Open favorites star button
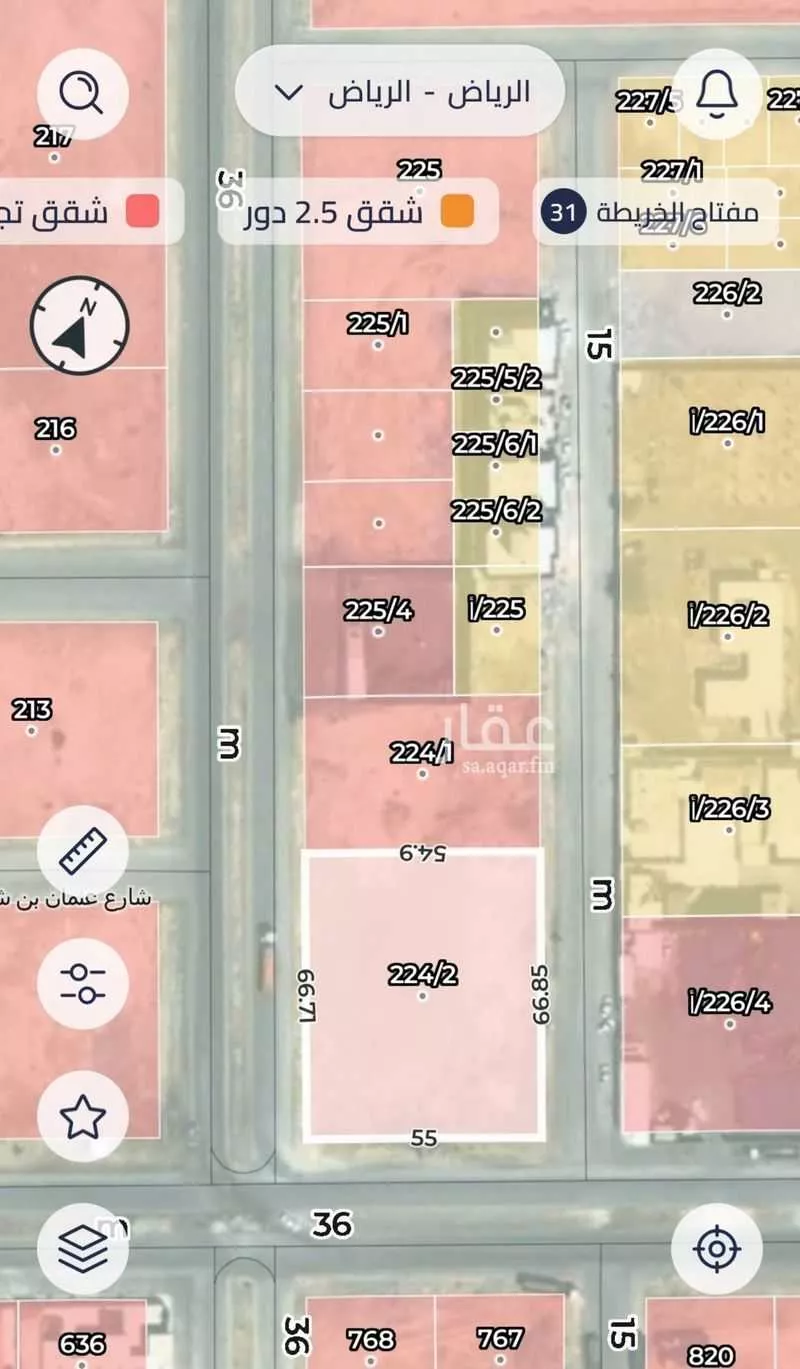 (82, 1116)
